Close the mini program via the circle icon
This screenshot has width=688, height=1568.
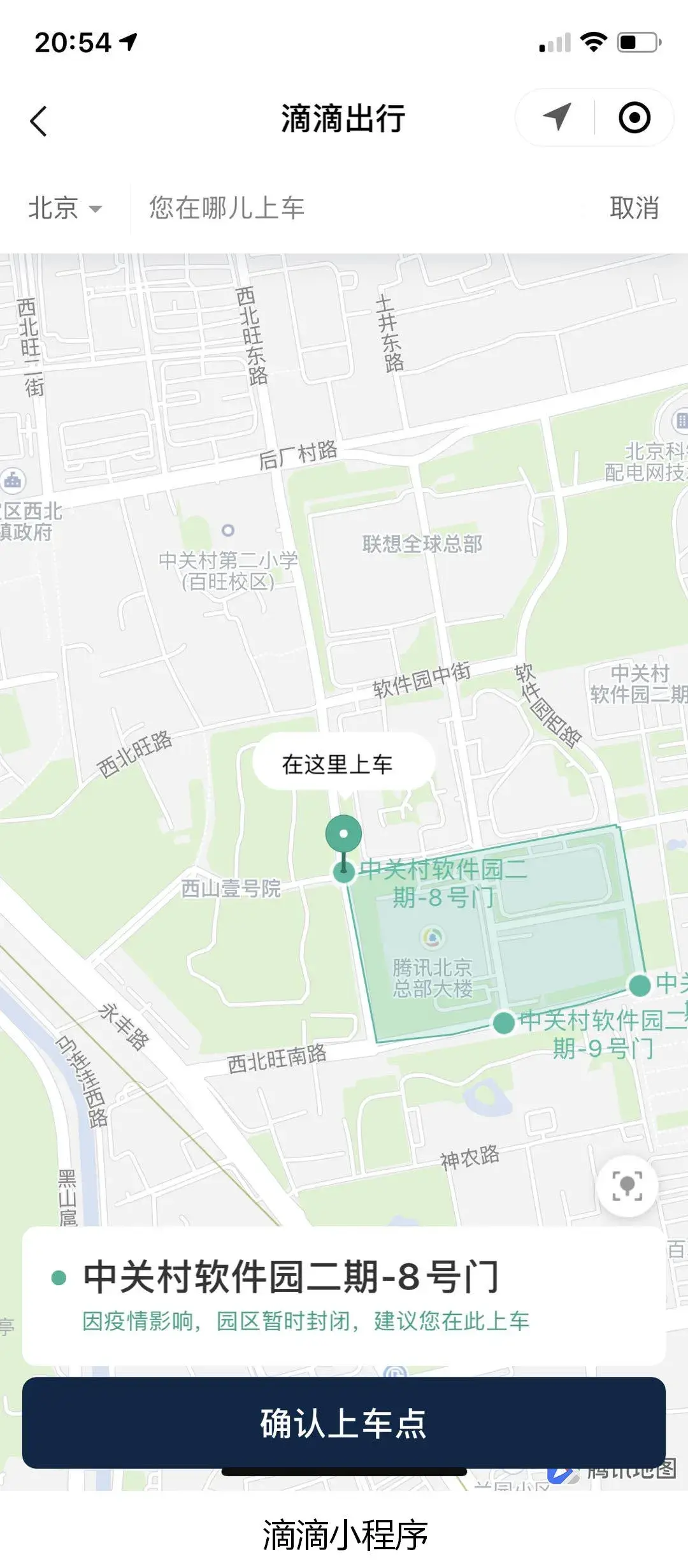(x=634, y=117)
